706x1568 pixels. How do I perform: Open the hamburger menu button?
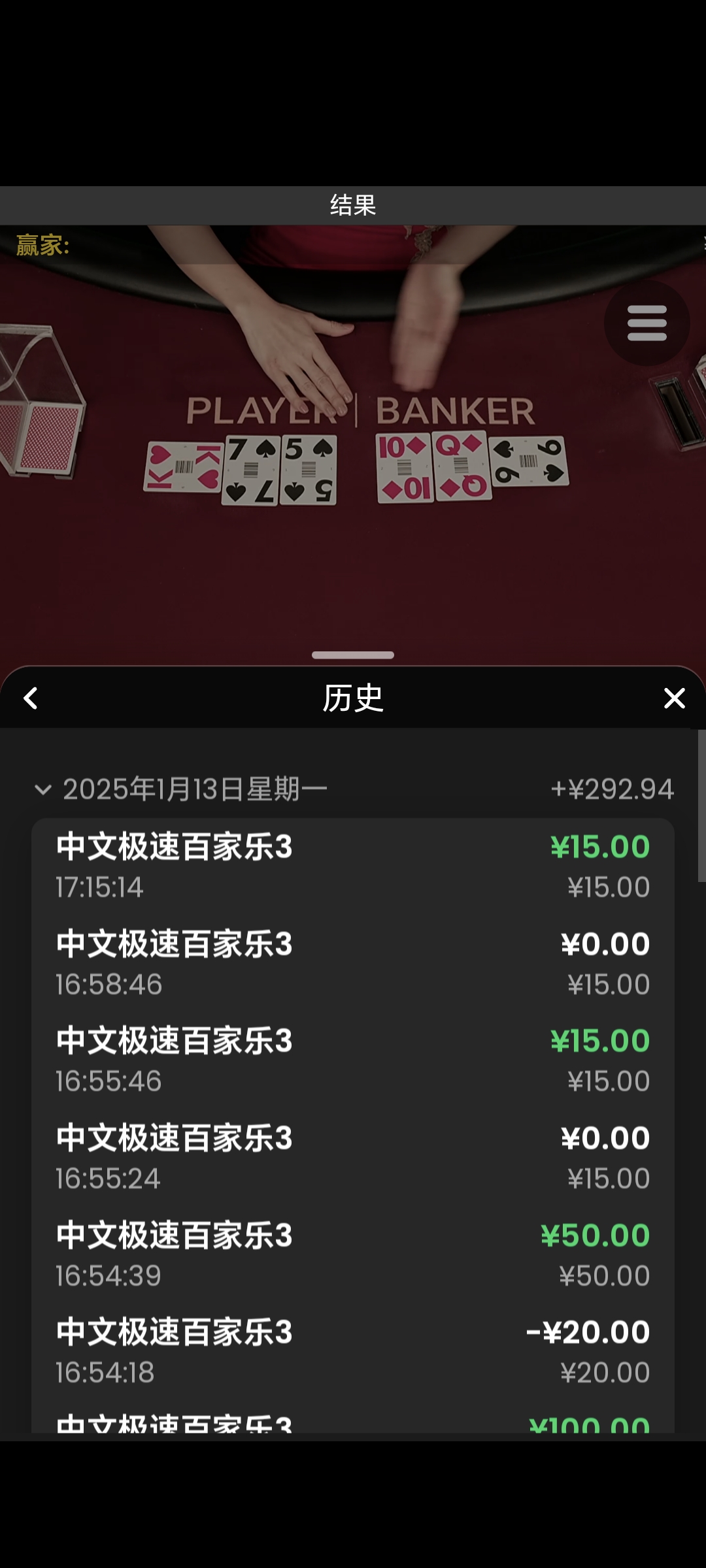pos(647,323)
